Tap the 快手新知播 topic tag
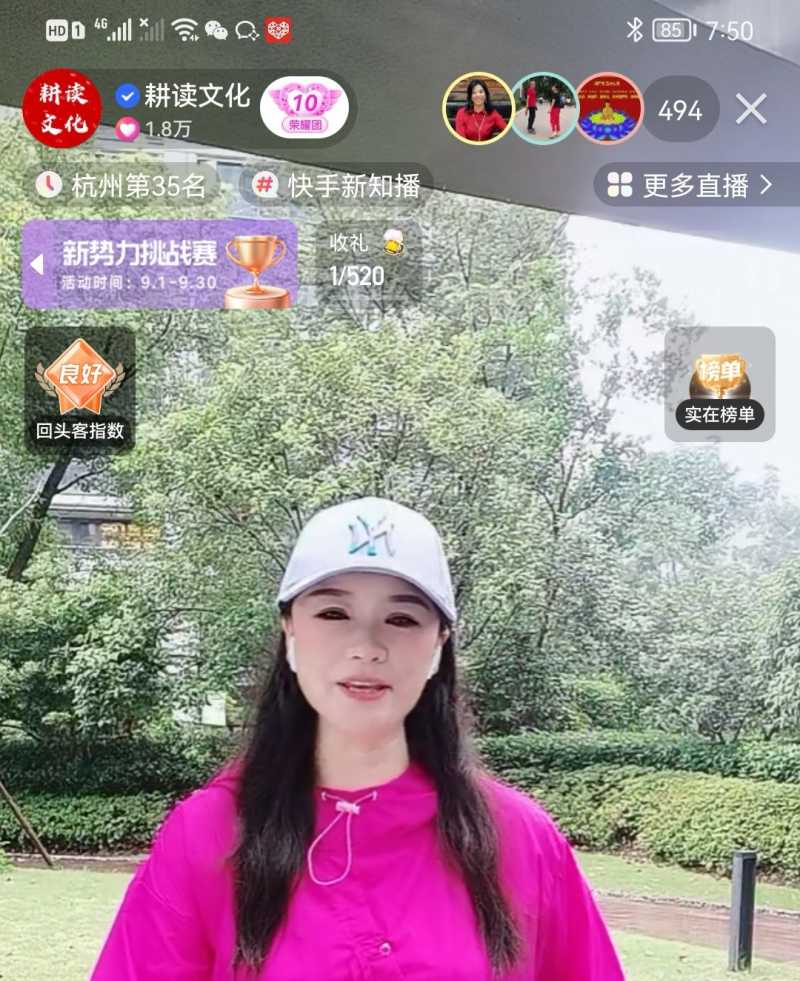The width and height of the screenshot is (800, 981). [x=338, y=185]
